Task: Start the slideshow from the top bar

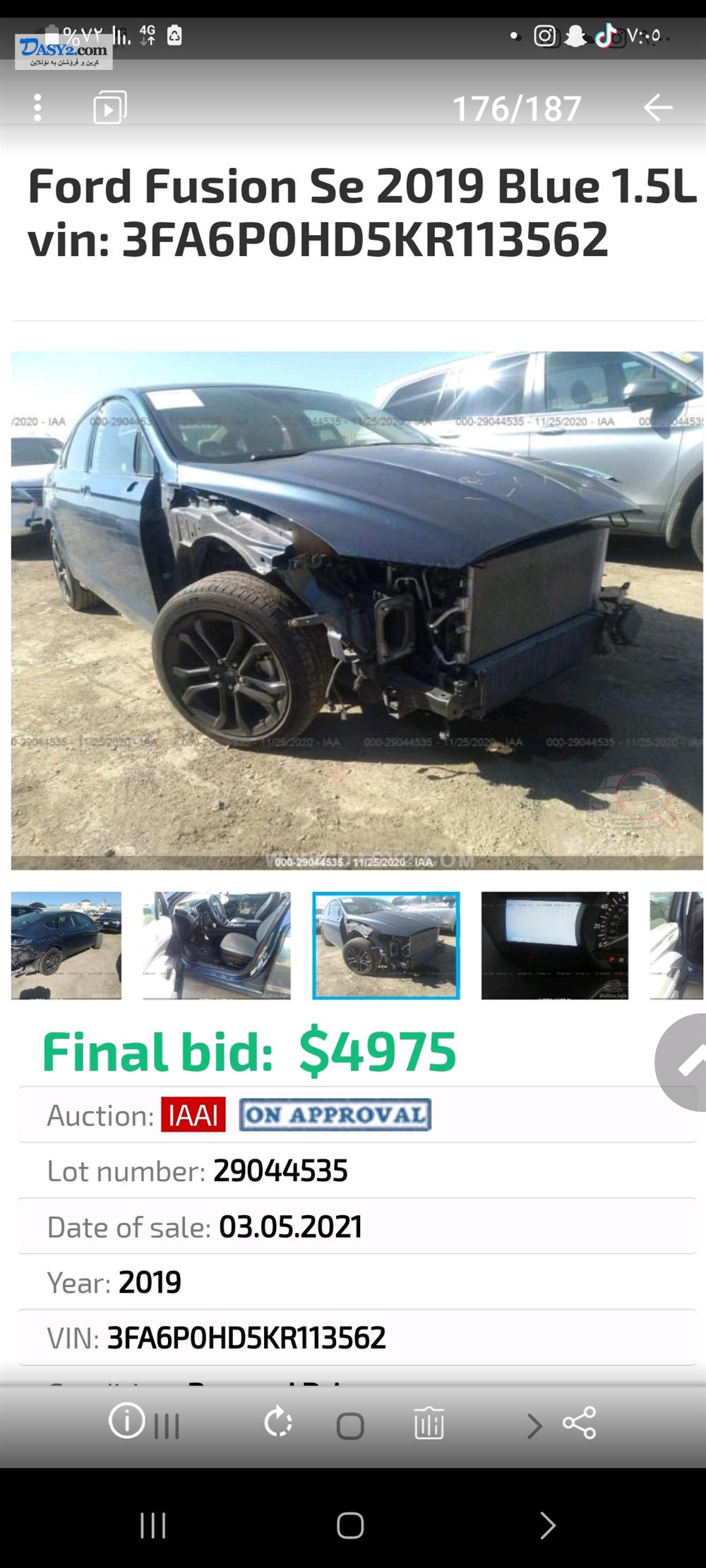Action: click(110, 108)
